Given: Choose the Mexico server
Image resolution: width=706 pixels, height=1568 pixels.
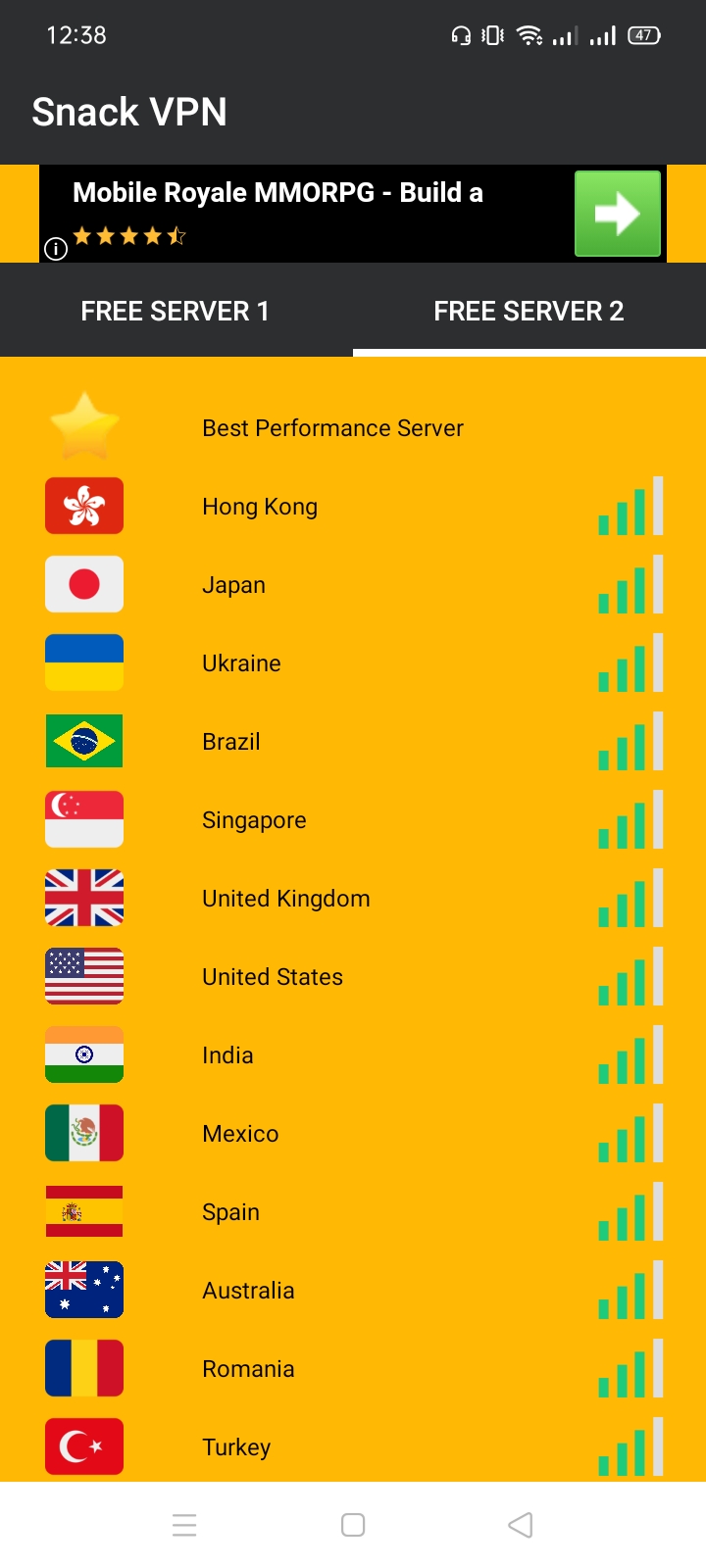Looking at the screenshot, I should (x=240, y=1134).
